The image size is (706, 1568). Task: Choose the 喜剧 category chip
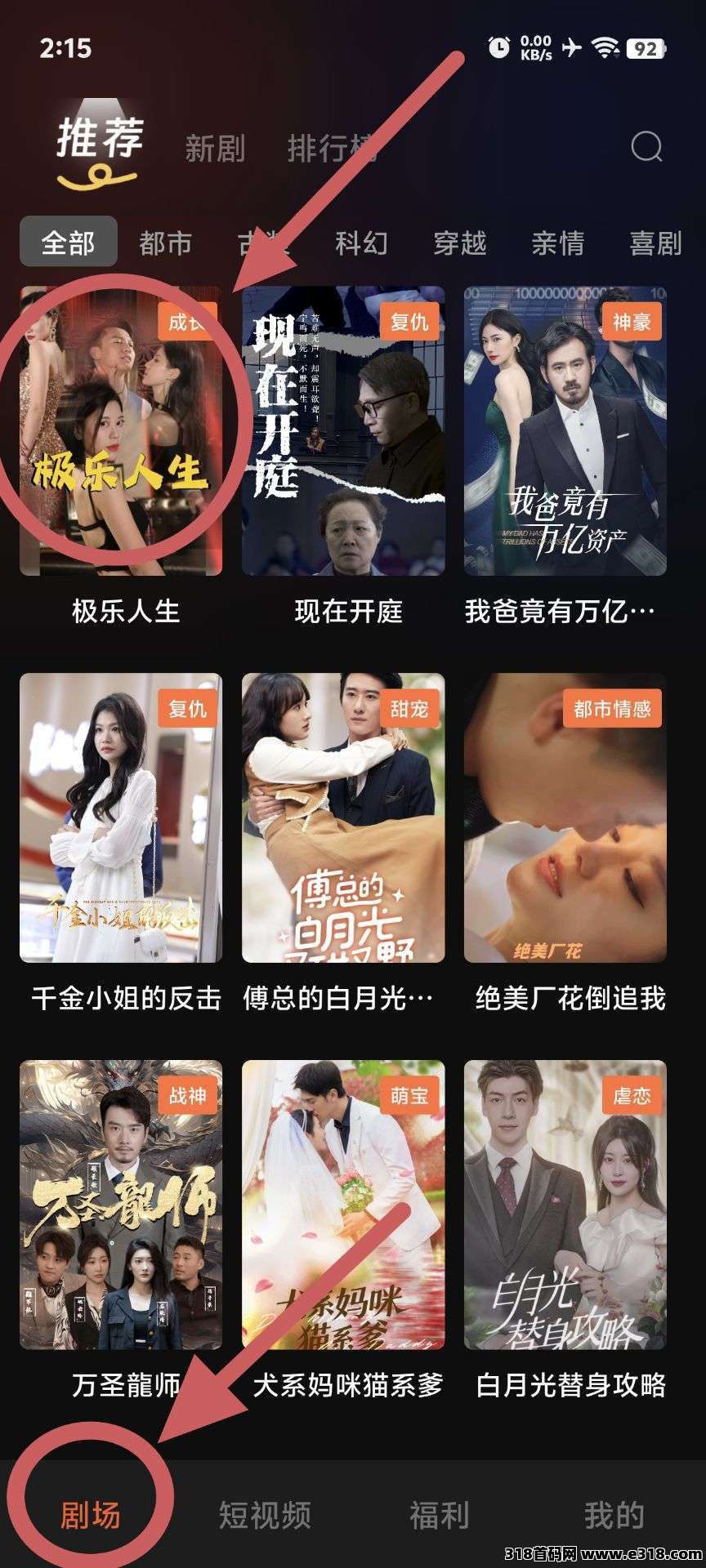coord(655,243)
